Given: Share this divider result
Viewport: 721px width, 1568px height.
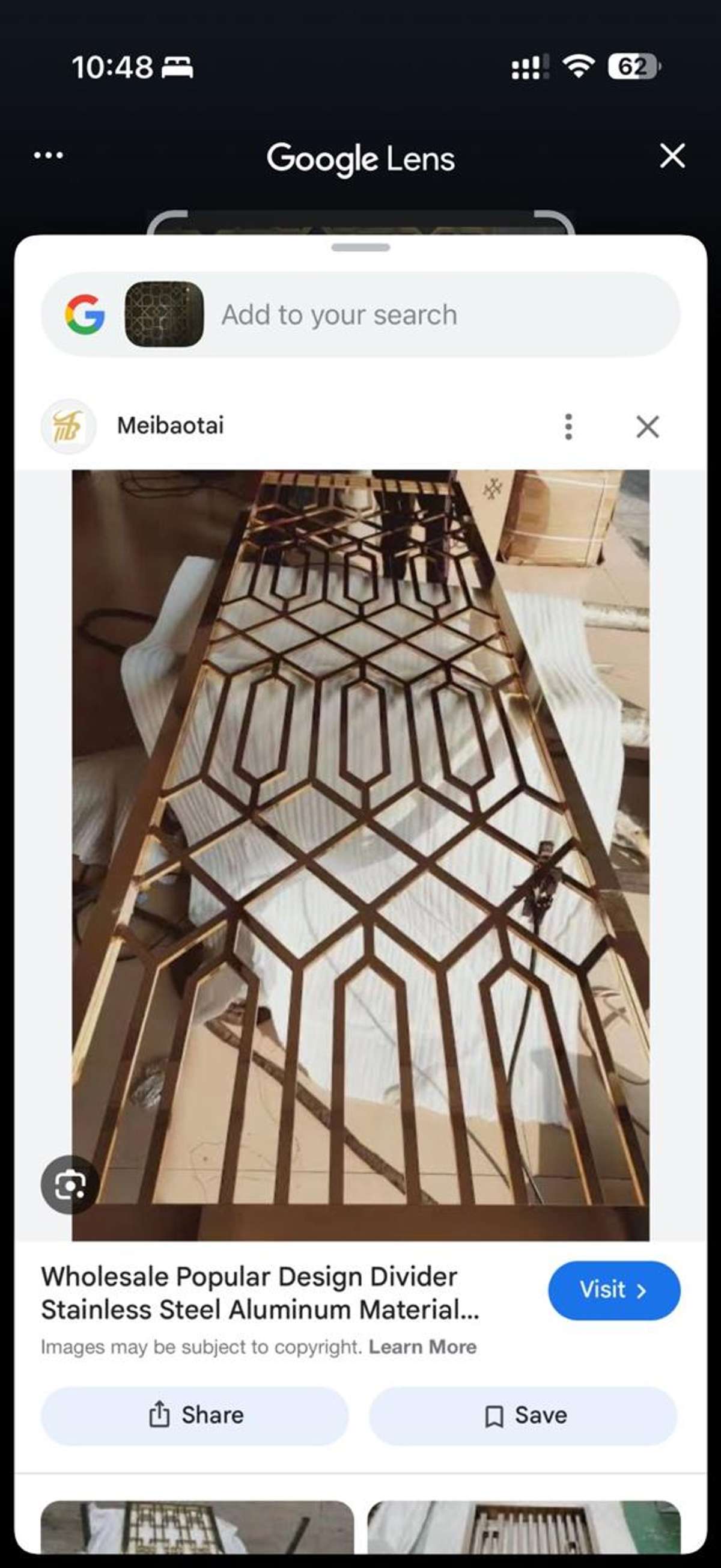Looking at the screenshot, I should click(195, 1415).
